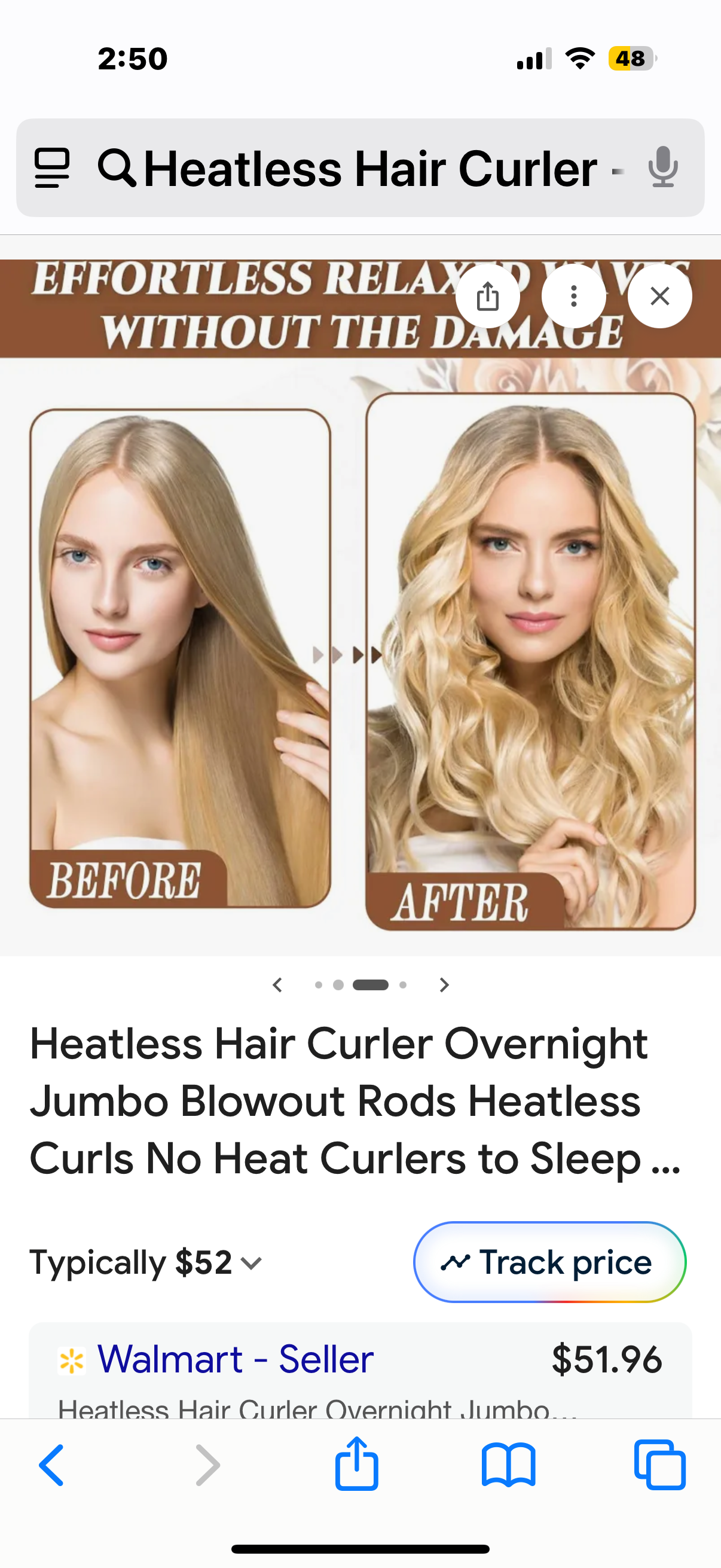Open Safari's share sheet
The height and width of the screenshot is (1568, 721).
point(356,1464)
